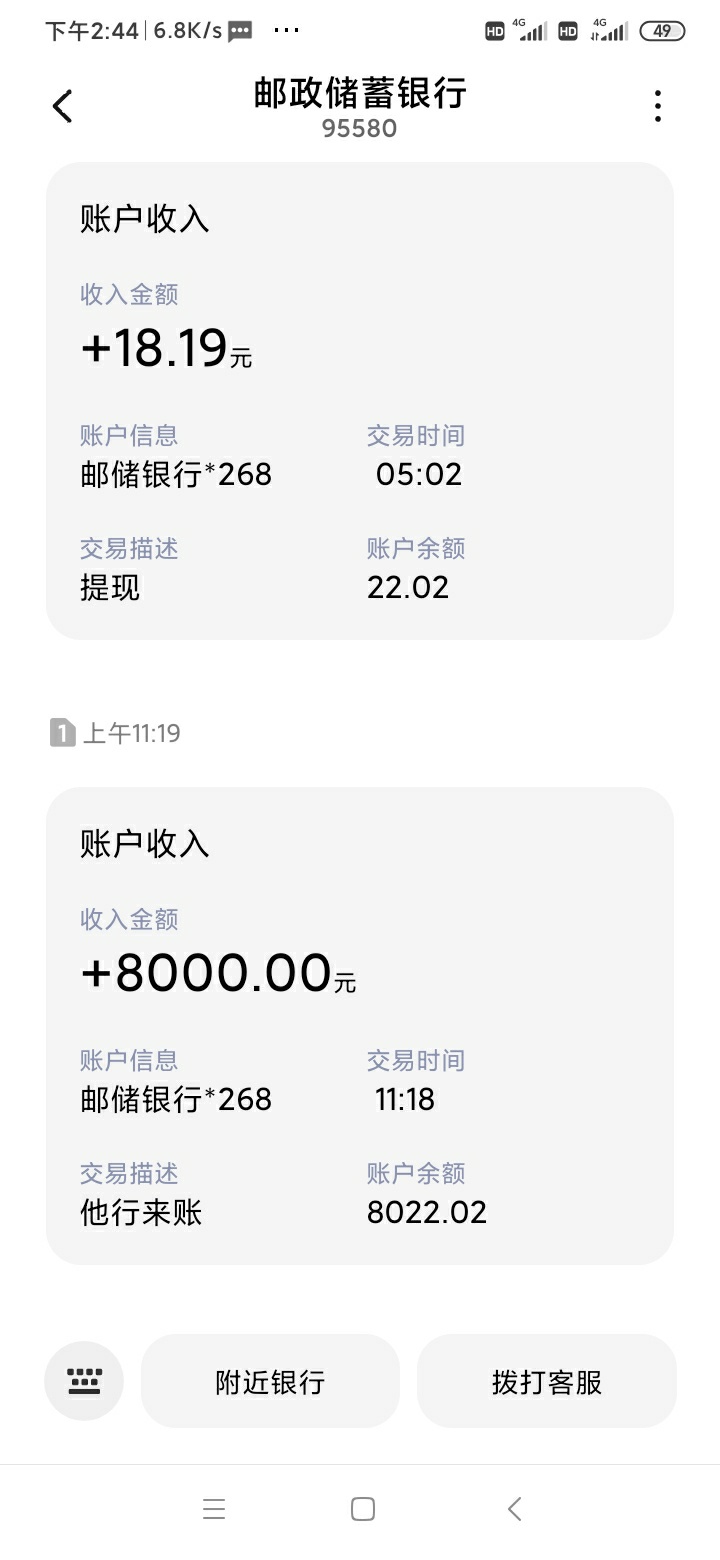Go back from the 邮政储蓄银行 message thread
Screen dimensions: 720x1560
pyautogui.click(x=62, y=106)
